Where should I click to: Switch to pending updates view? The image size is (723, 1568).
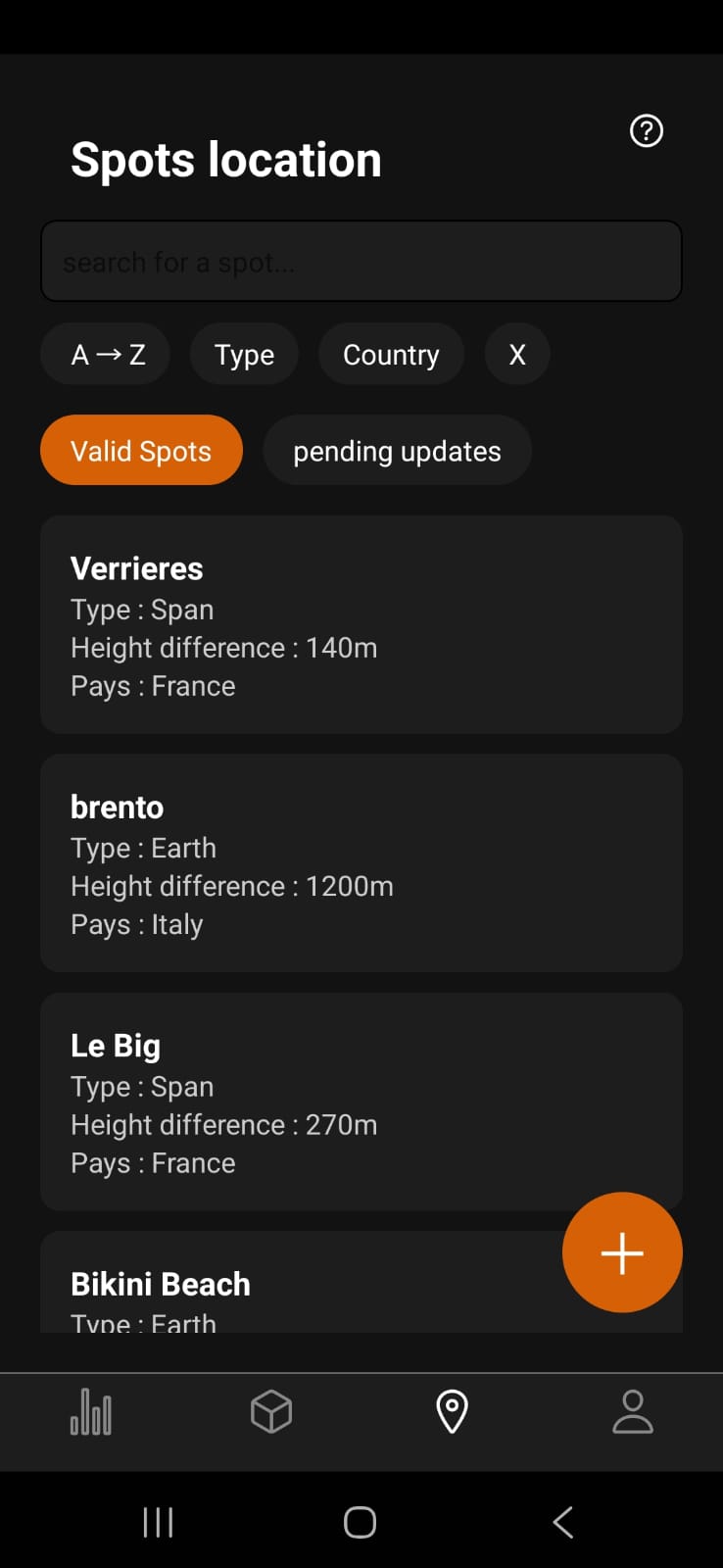[x=396, y=450]
